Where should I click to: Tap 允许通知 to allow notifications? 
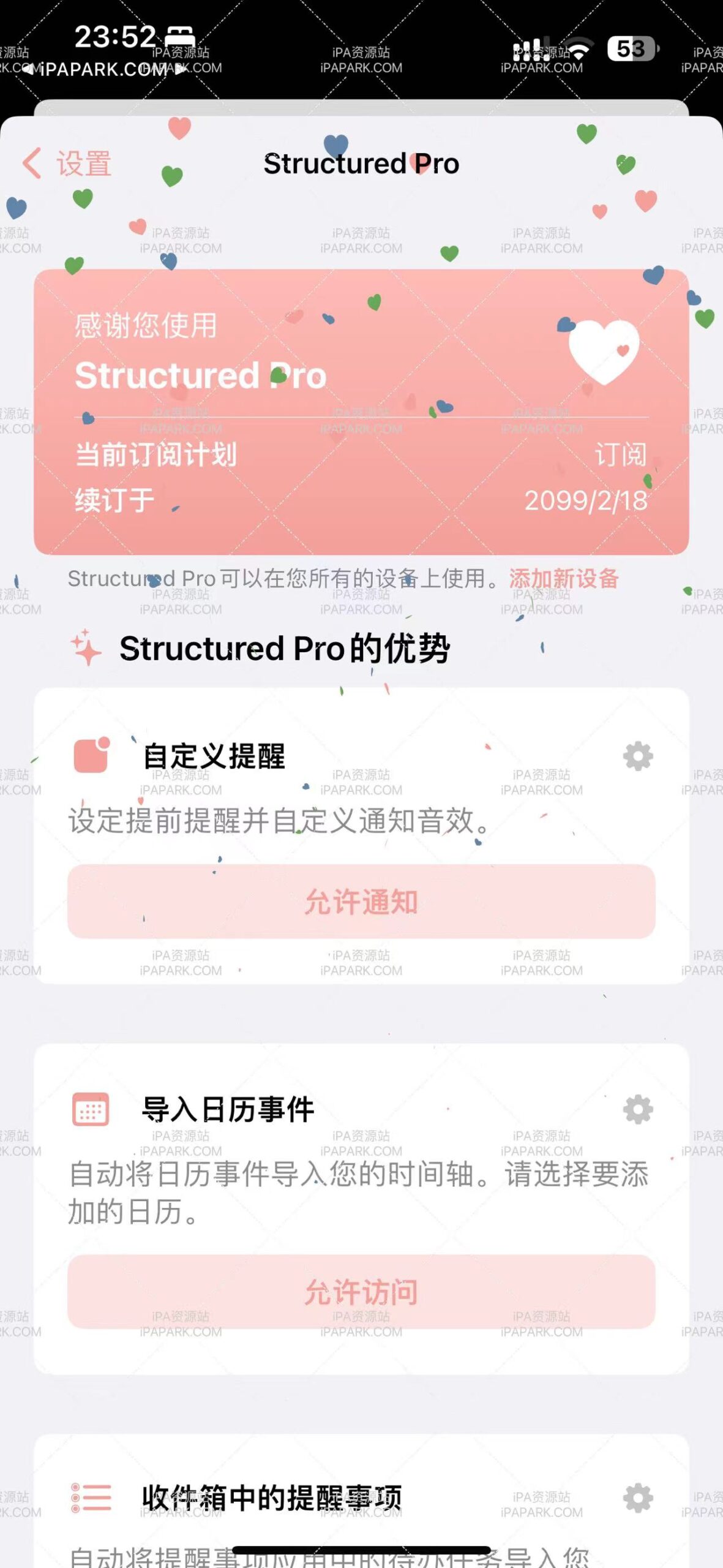(361, 901)
